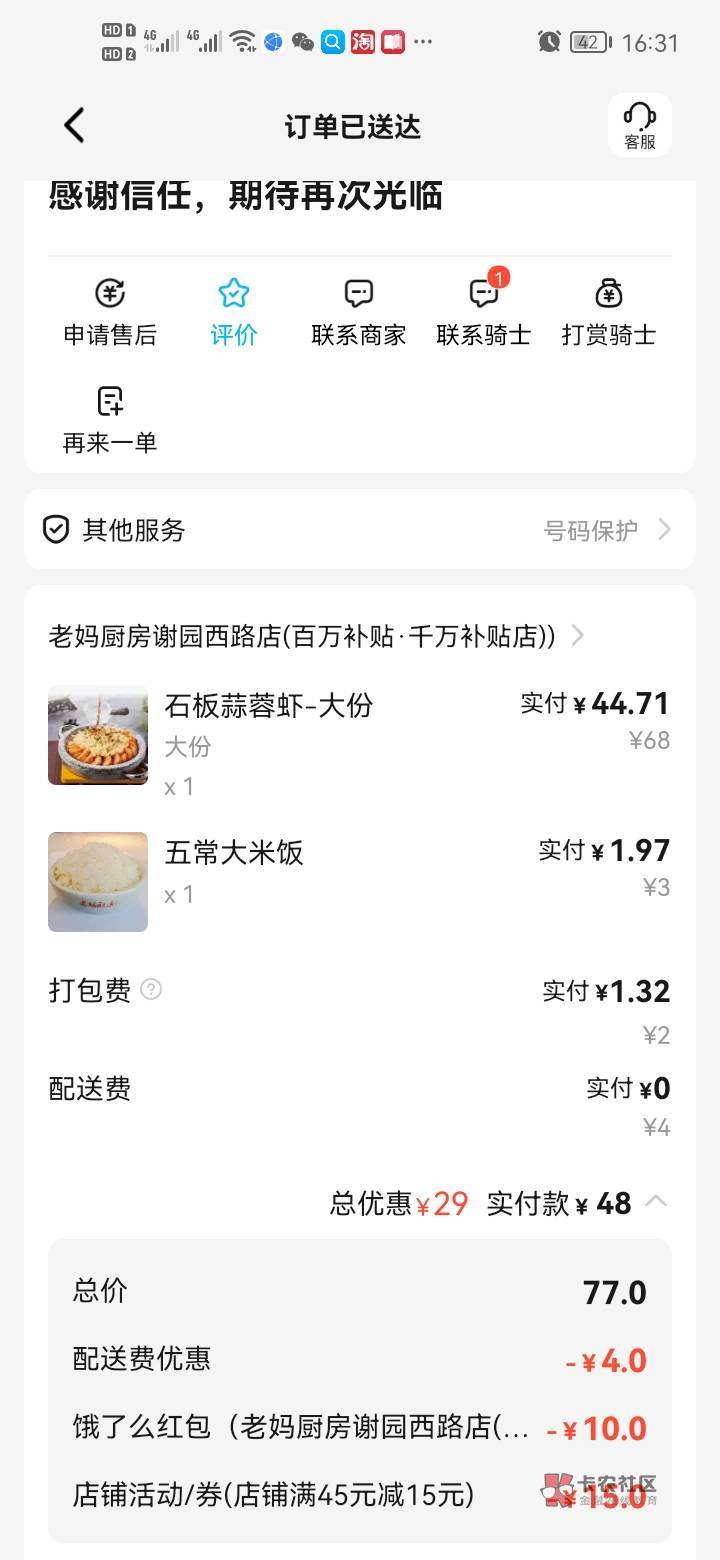Open 联系骑士 rider messages
720x1560 pixels.
pos(483,312)
